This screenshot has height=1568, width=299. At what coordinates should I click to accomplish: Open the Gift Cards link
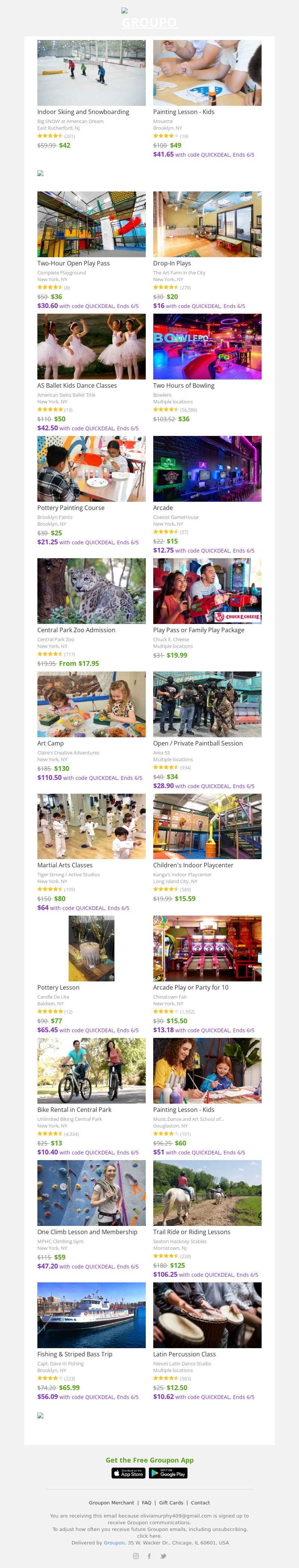(x=171, y=1502)
